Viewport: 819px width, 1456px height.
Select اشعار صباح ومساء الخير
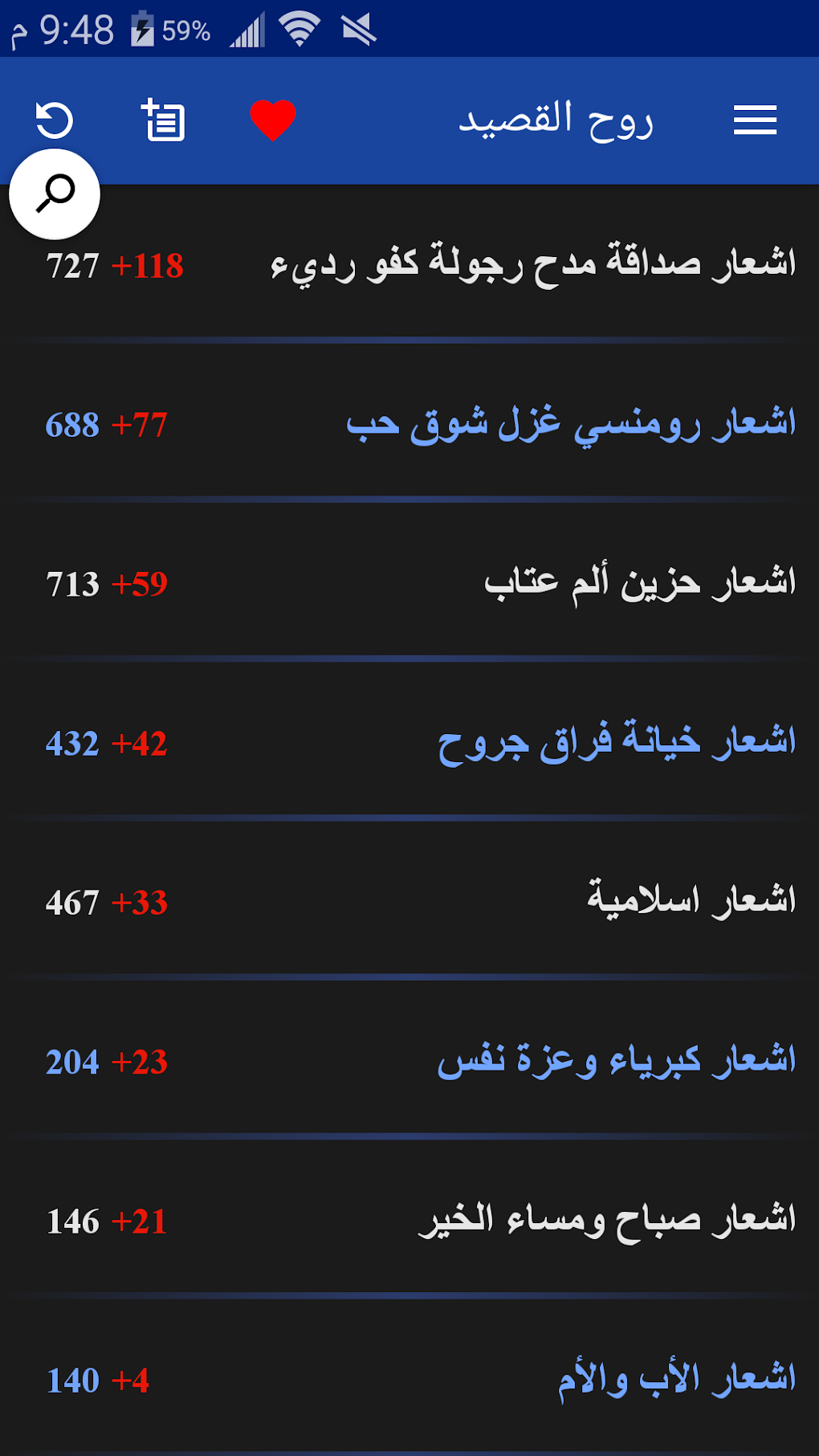pyautogui.click(x=607, y=1220)
